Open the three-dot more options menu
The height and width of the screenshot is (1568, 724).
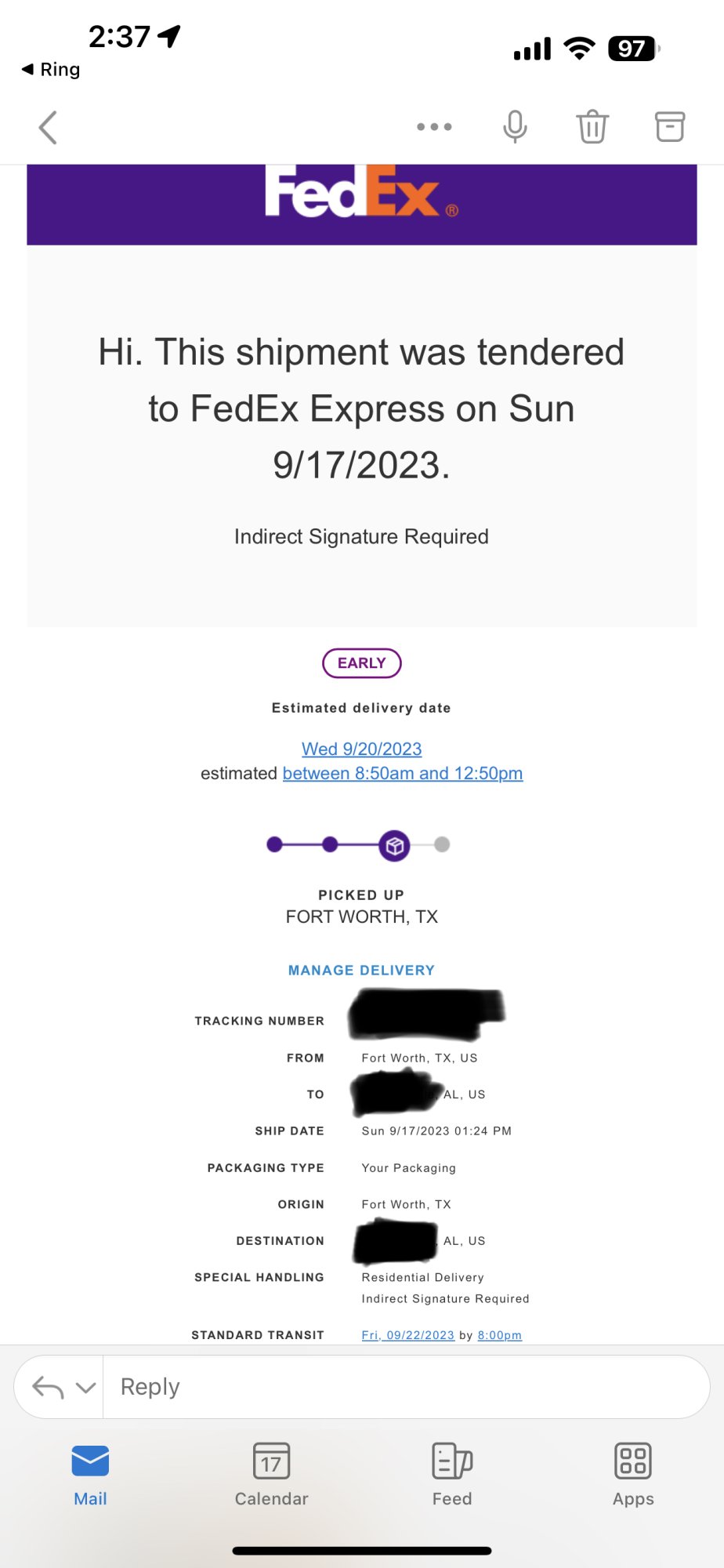[x=434, y=127]
